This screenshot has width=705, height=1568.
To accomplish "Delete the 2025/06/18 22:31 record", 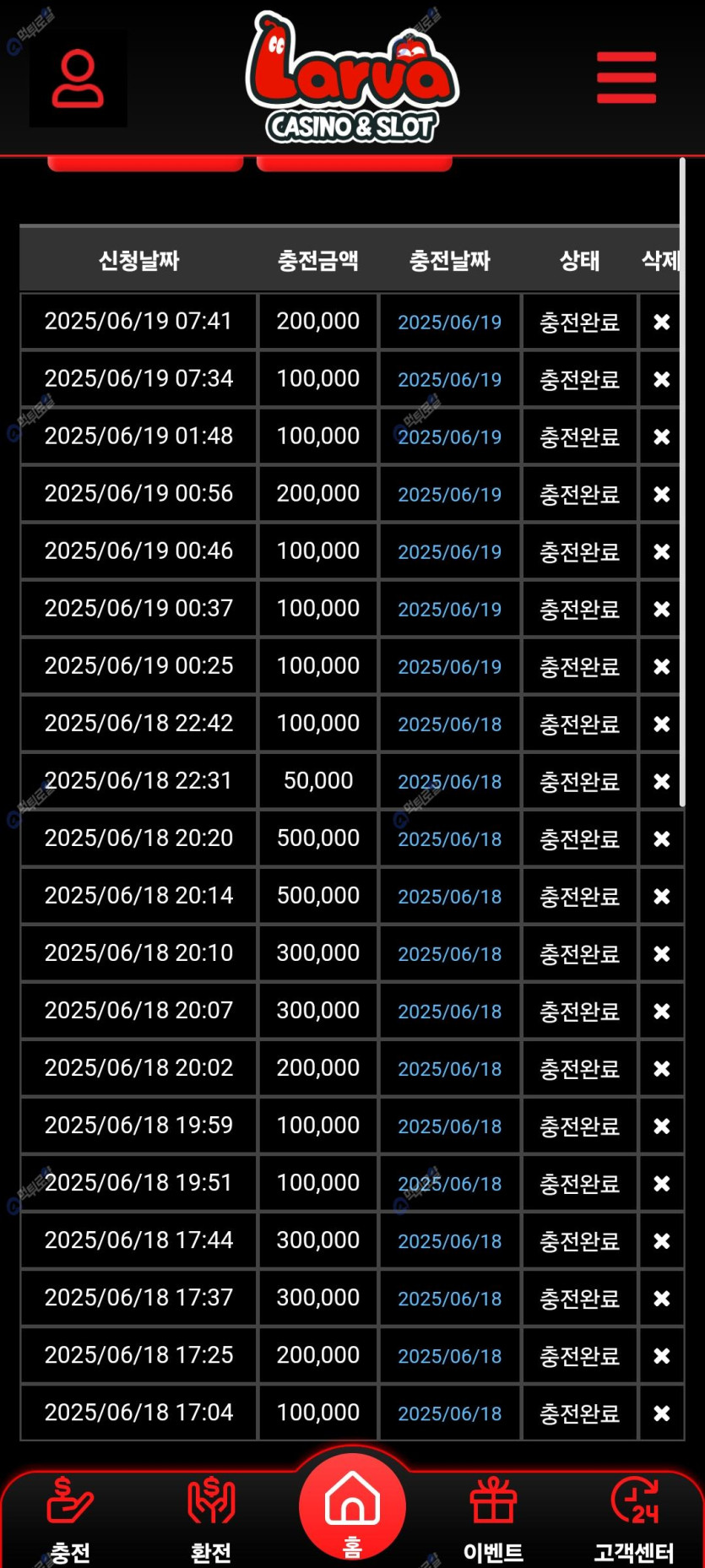I will point(662,781).
